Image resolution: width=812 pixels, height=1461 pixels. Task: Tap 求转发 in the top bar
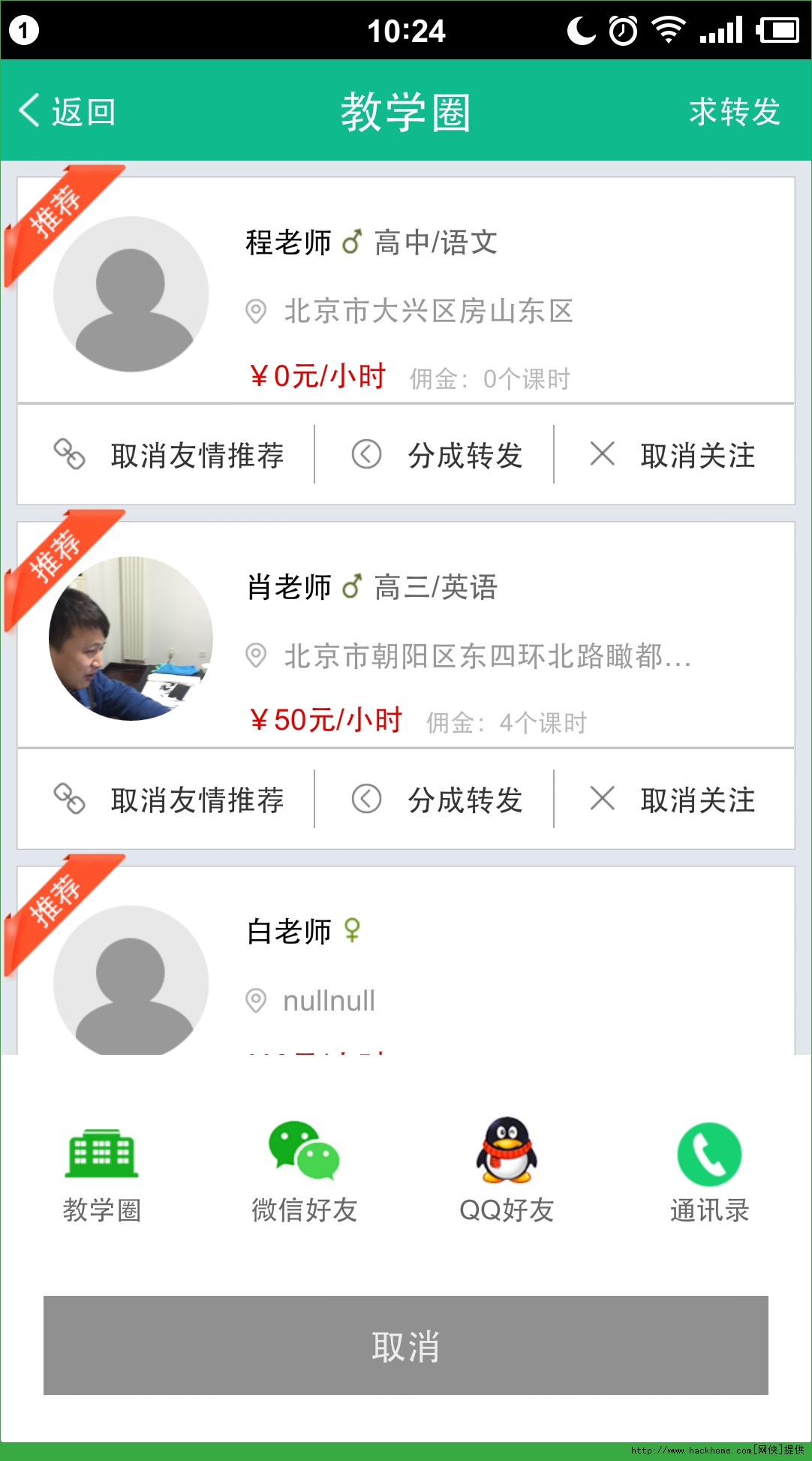click(734, 112)
